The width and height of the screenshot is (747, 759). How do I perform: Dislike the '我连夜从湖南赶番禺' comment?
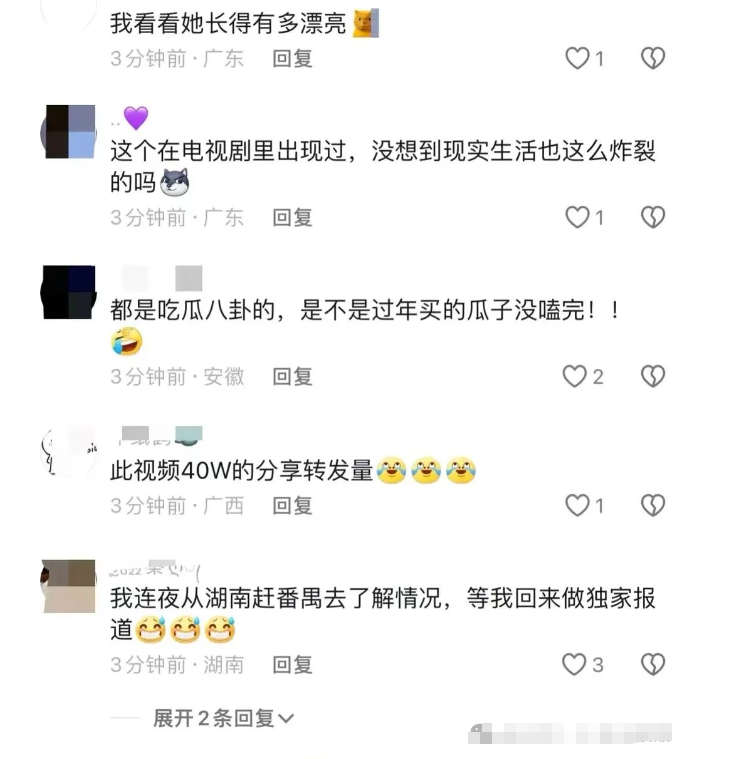[x=652, y=664]
